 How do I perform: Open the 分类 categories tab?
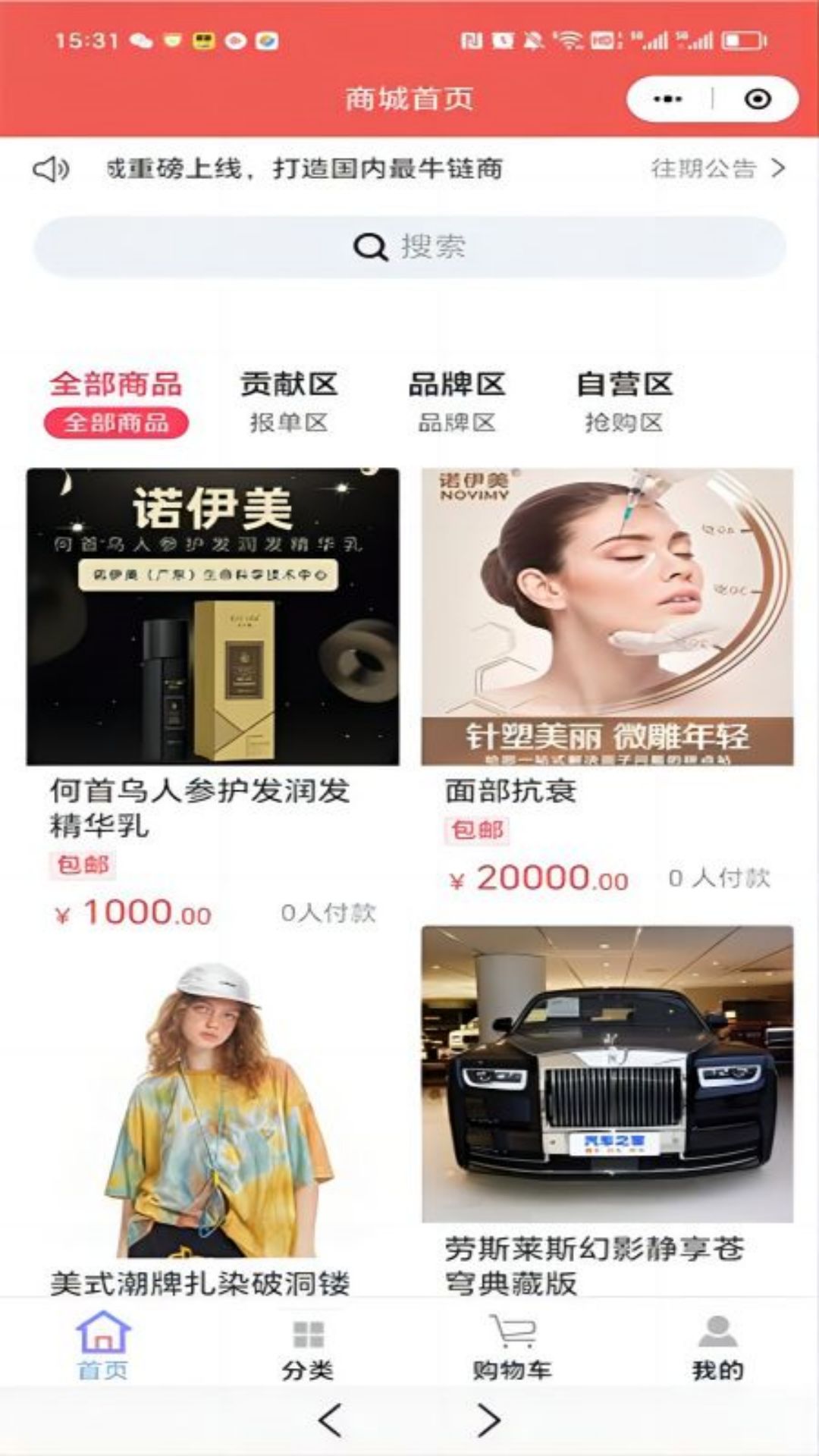(x=307, y=1346)
